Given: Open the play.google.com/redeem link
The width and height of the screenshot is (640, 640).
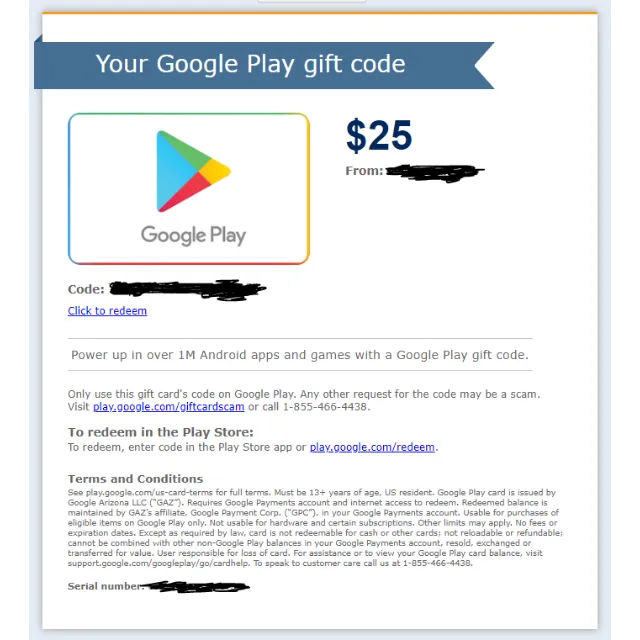Looking at the screenshot, I should click(372, 447).
